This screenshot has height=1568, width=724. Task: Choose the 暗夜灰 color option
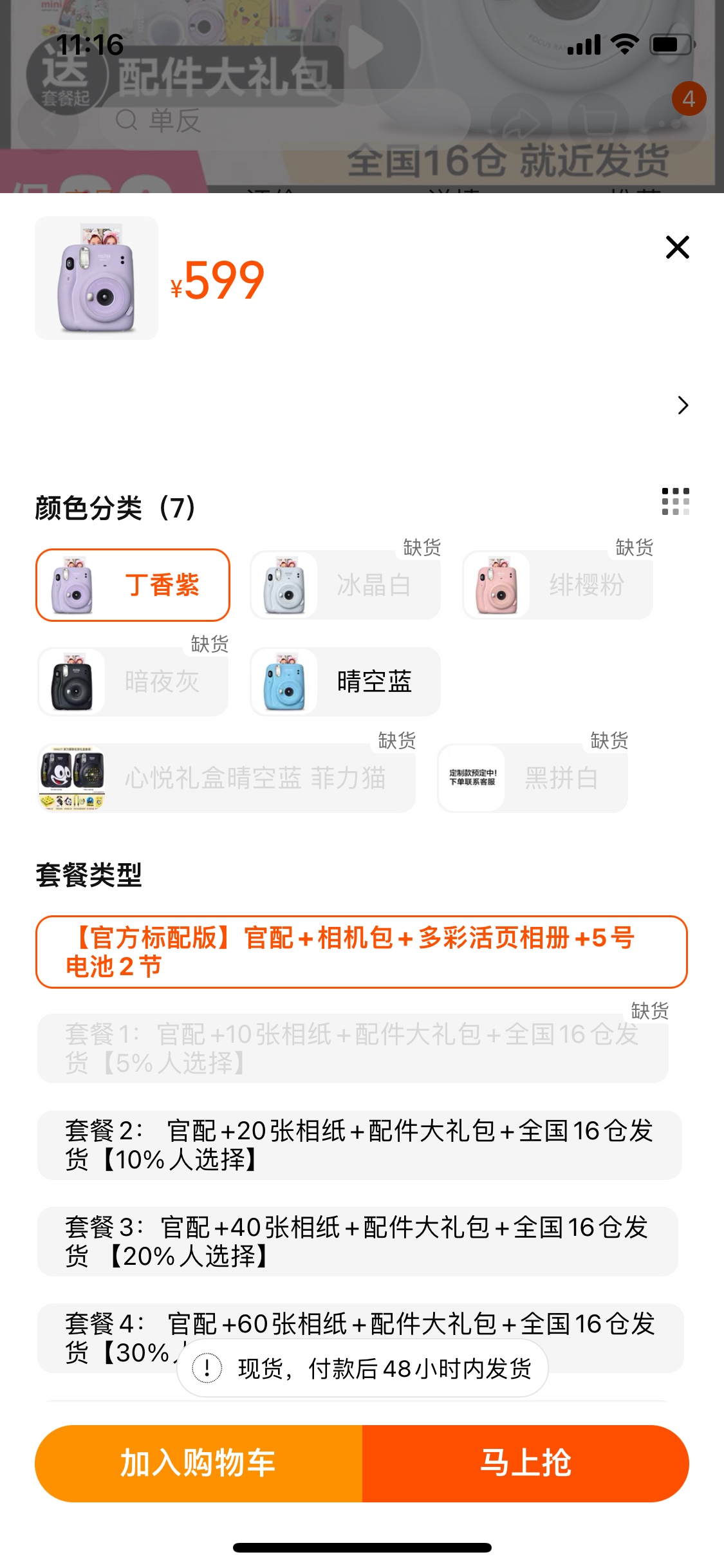[x=133, y=682]
